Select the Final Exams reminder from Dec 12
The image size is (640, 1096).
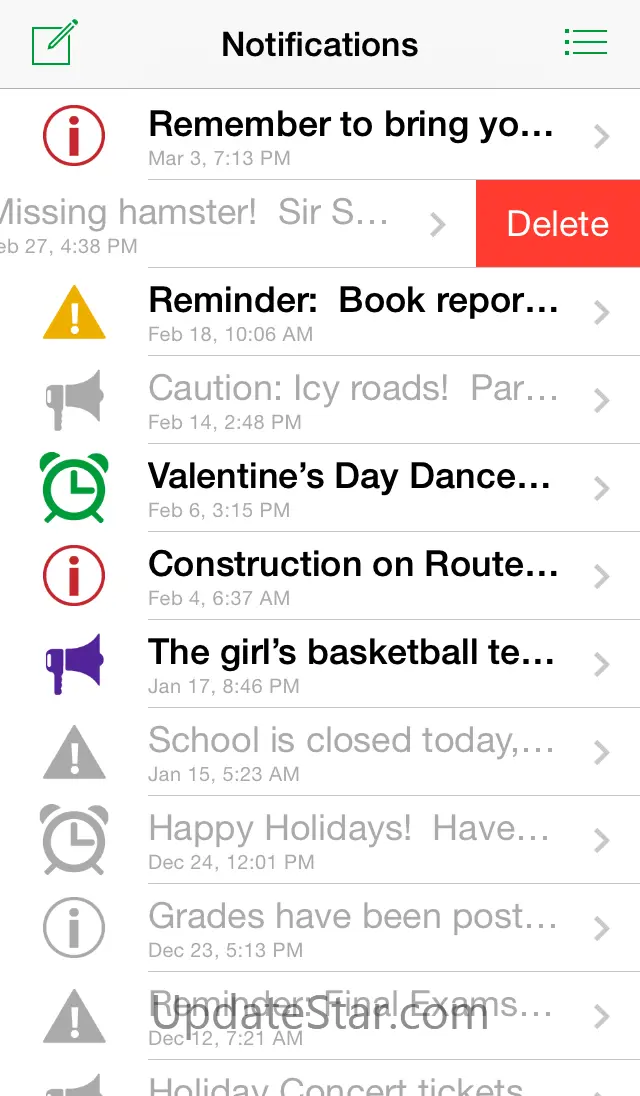click(350, 1016)
